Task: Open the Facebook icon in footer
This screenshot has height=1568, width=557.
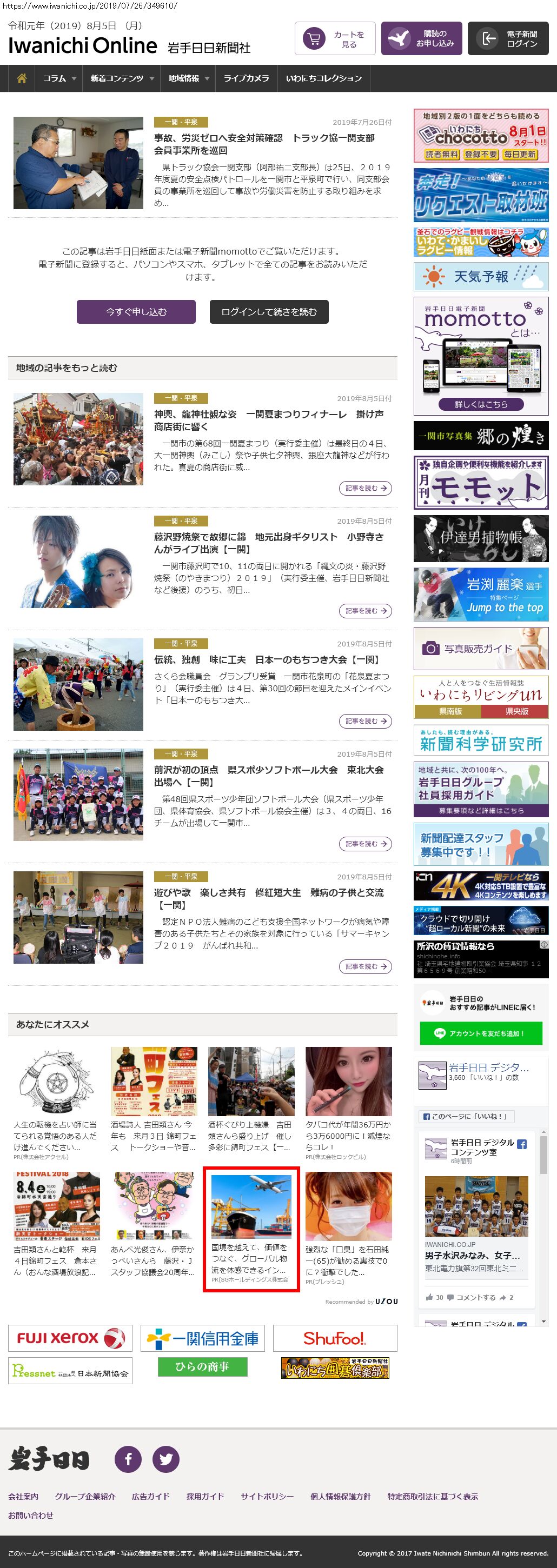Action: tap(128, 1458)
